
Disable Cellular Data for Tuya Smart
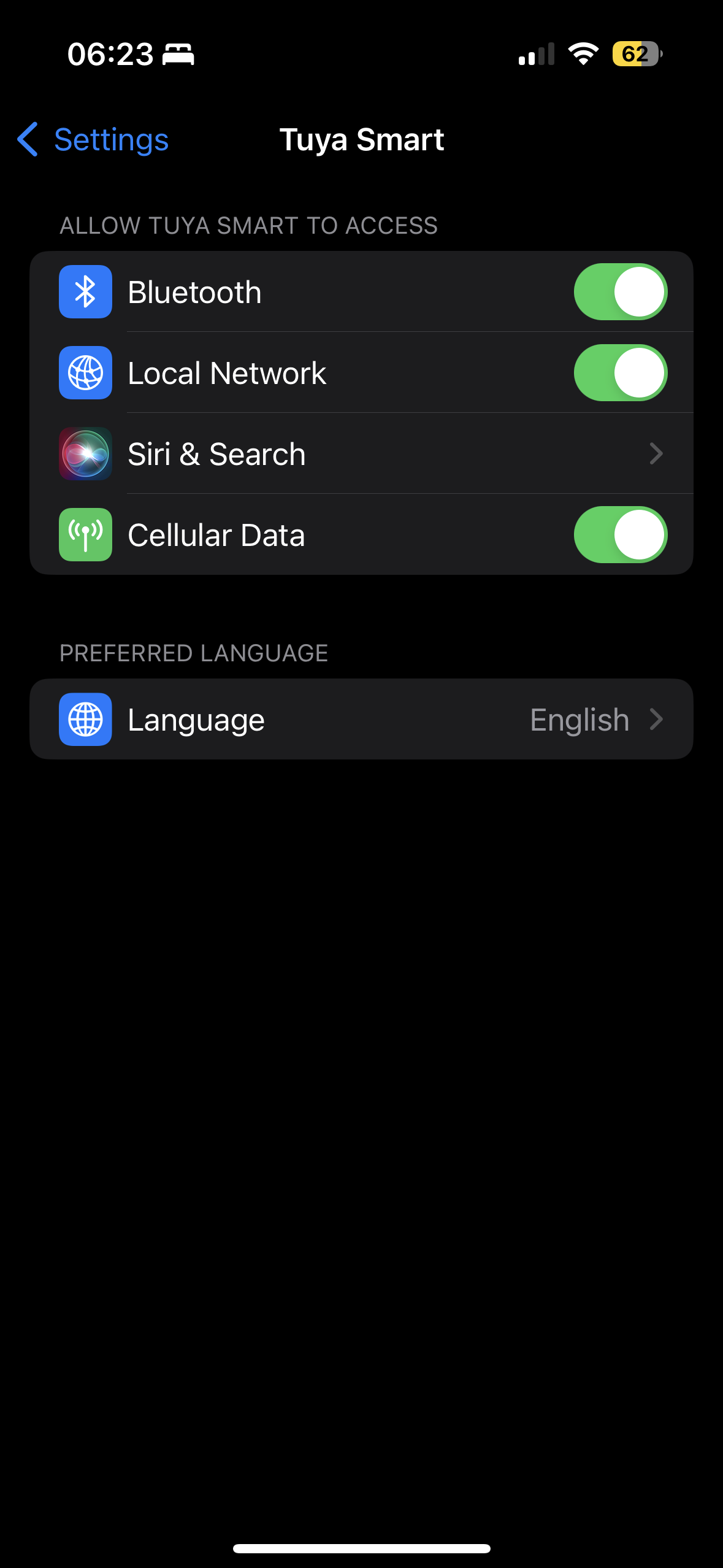click(620, 534)
